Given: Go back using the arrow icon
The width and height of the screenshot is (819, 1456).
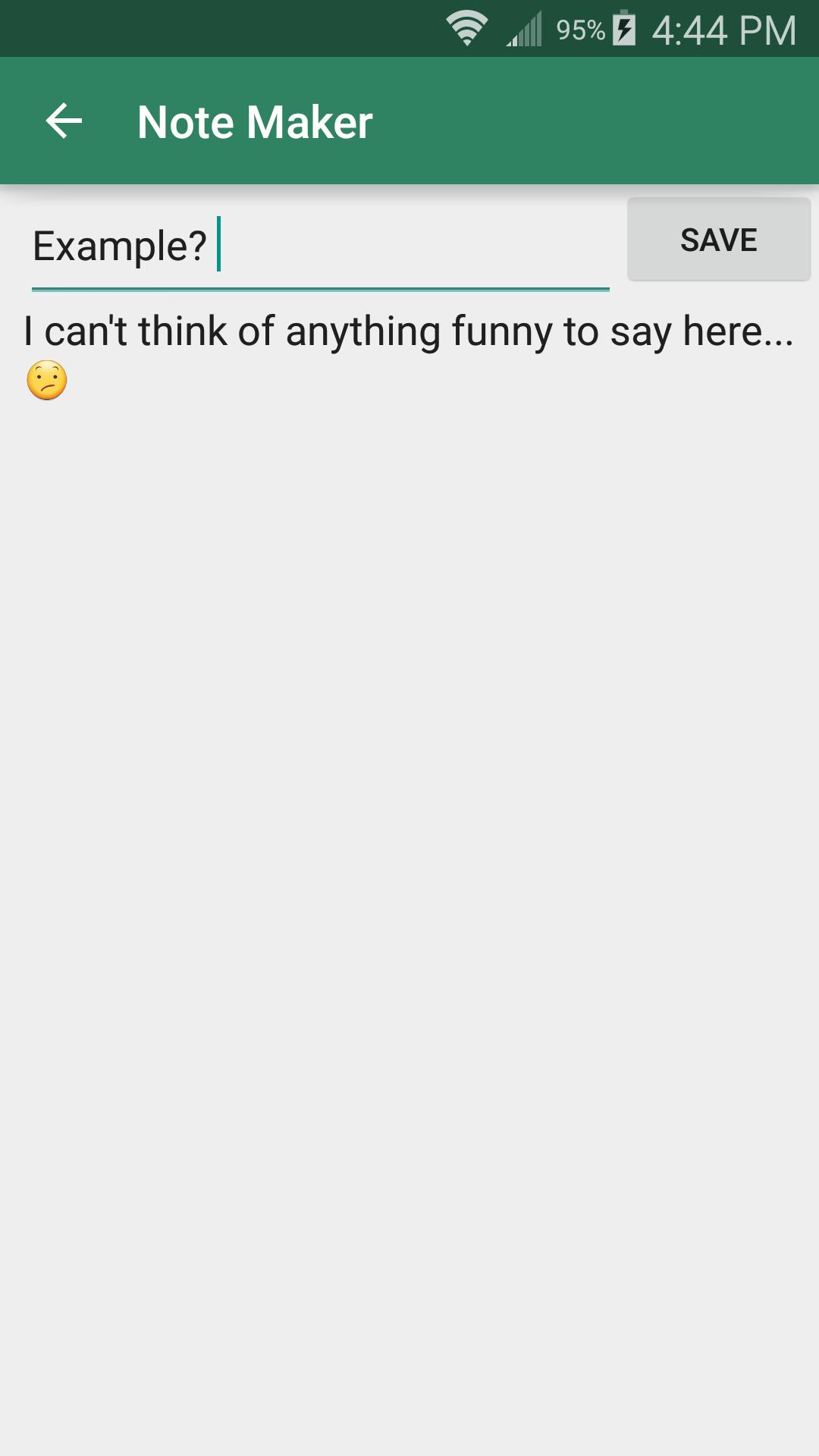Looking at the screenshot, I should point(64,121).
